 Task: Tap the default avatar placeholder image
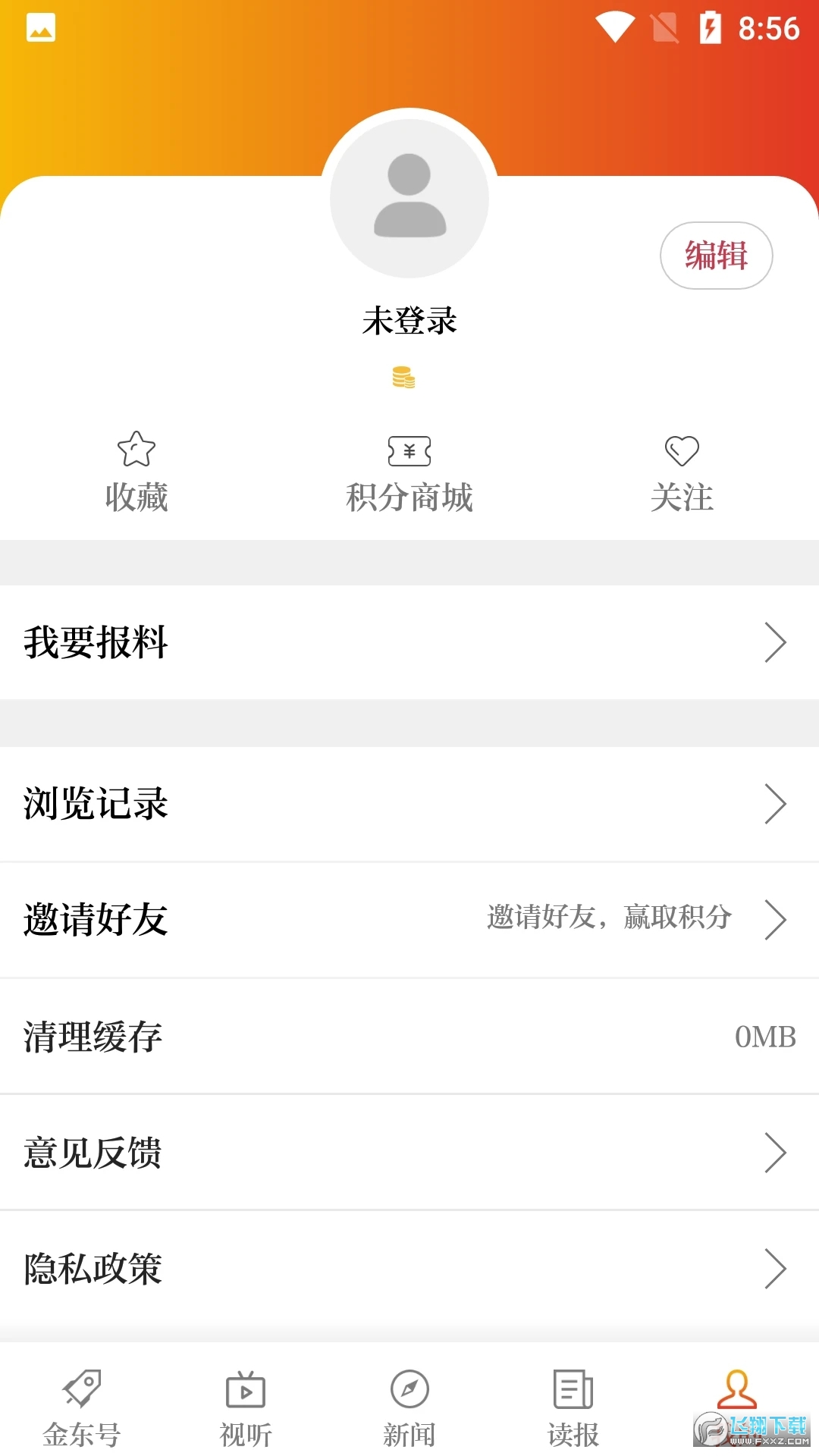point(409,197)
